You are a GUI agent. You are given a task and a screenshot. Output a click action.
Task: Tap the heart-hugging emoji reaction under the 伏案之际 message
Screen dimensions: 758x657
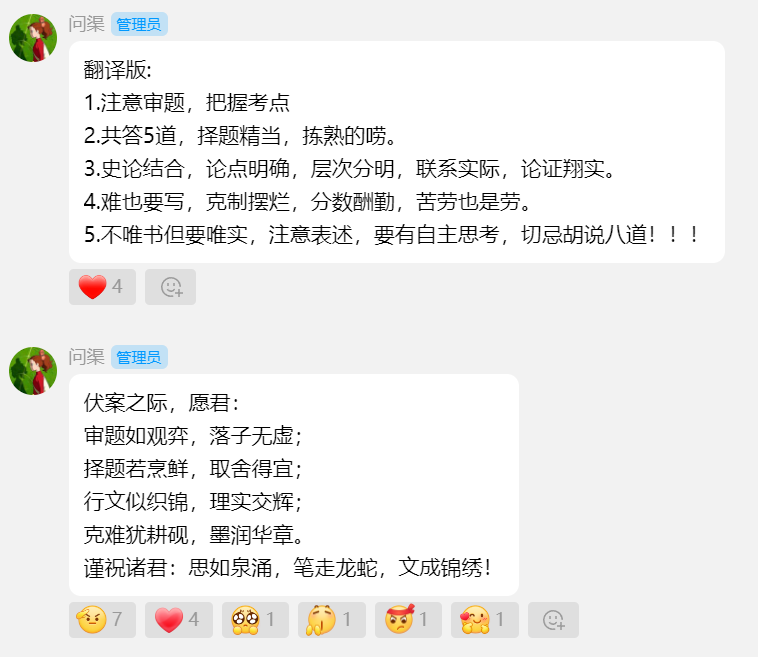[x=484, y=620]
